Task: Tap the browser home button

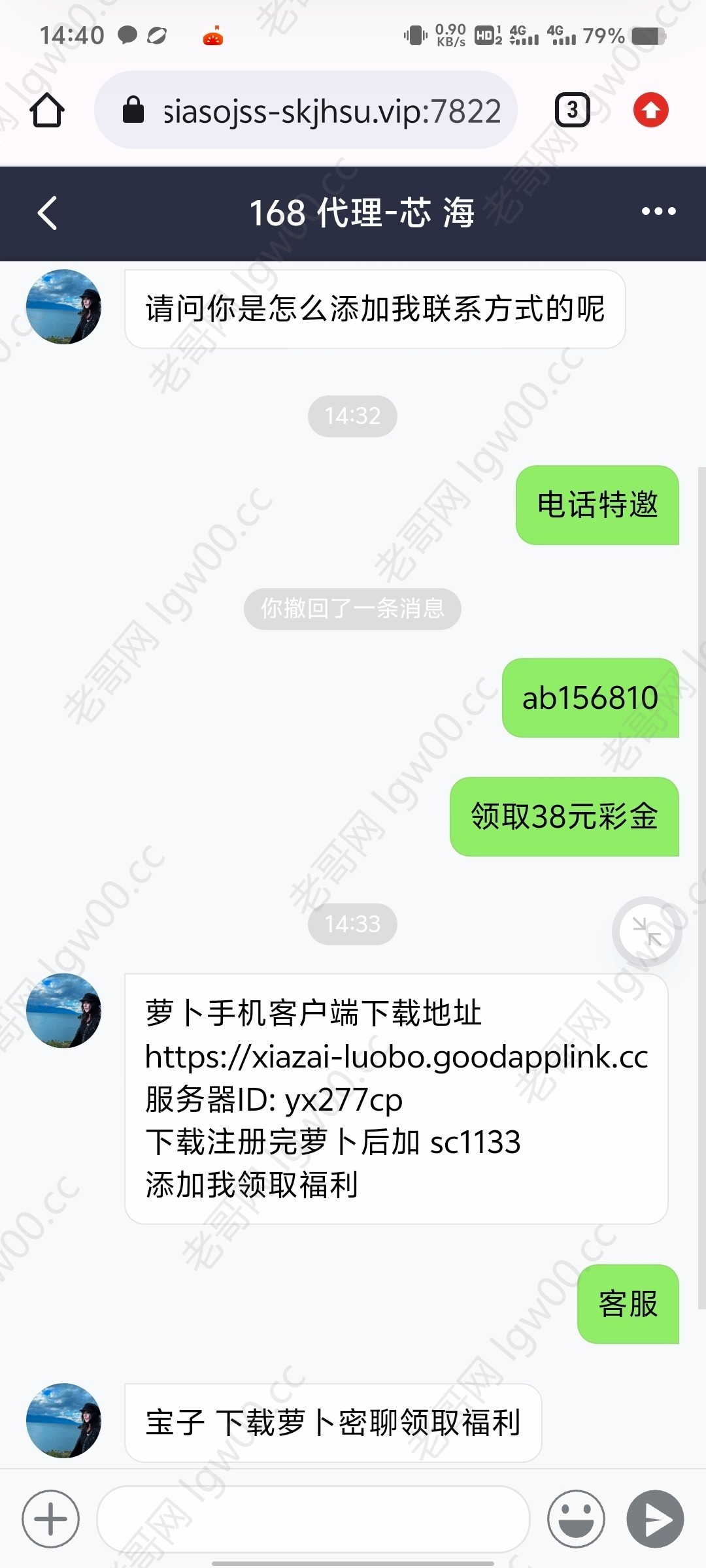Action: tap(47, 110)
